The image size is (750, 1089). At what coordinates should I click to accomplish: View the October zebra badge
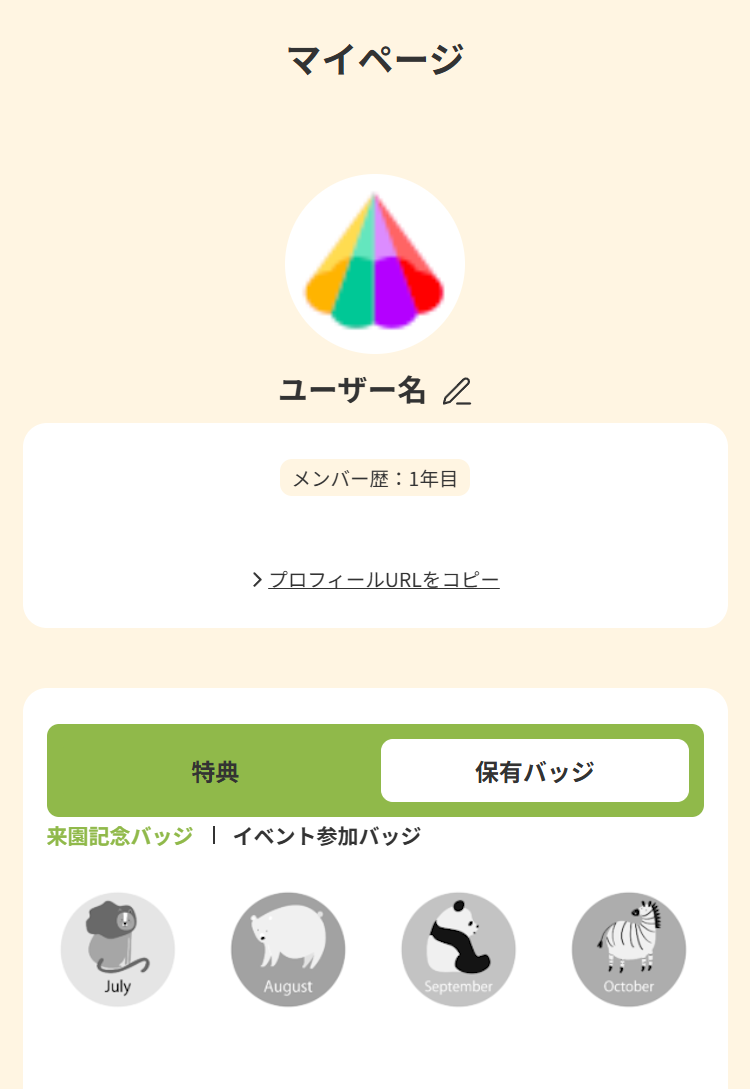628,949
